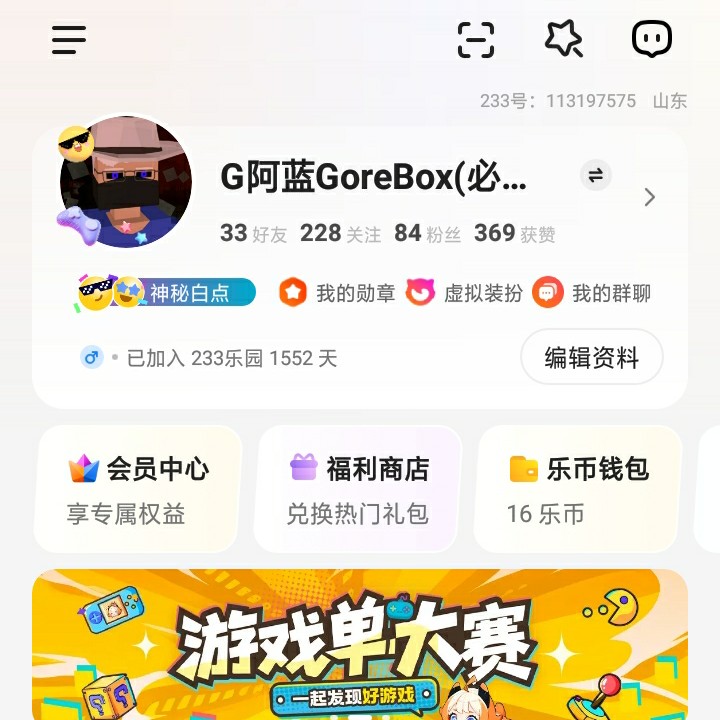The image size is (720, 720).
Task: View the 33 好友 friends list
Action: tap(253, 233)
